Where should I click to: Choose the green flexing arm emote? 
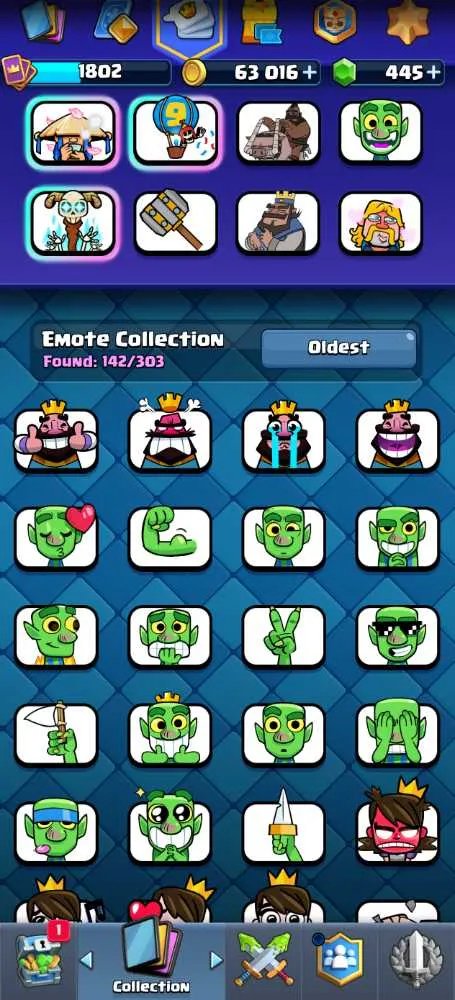170,537
